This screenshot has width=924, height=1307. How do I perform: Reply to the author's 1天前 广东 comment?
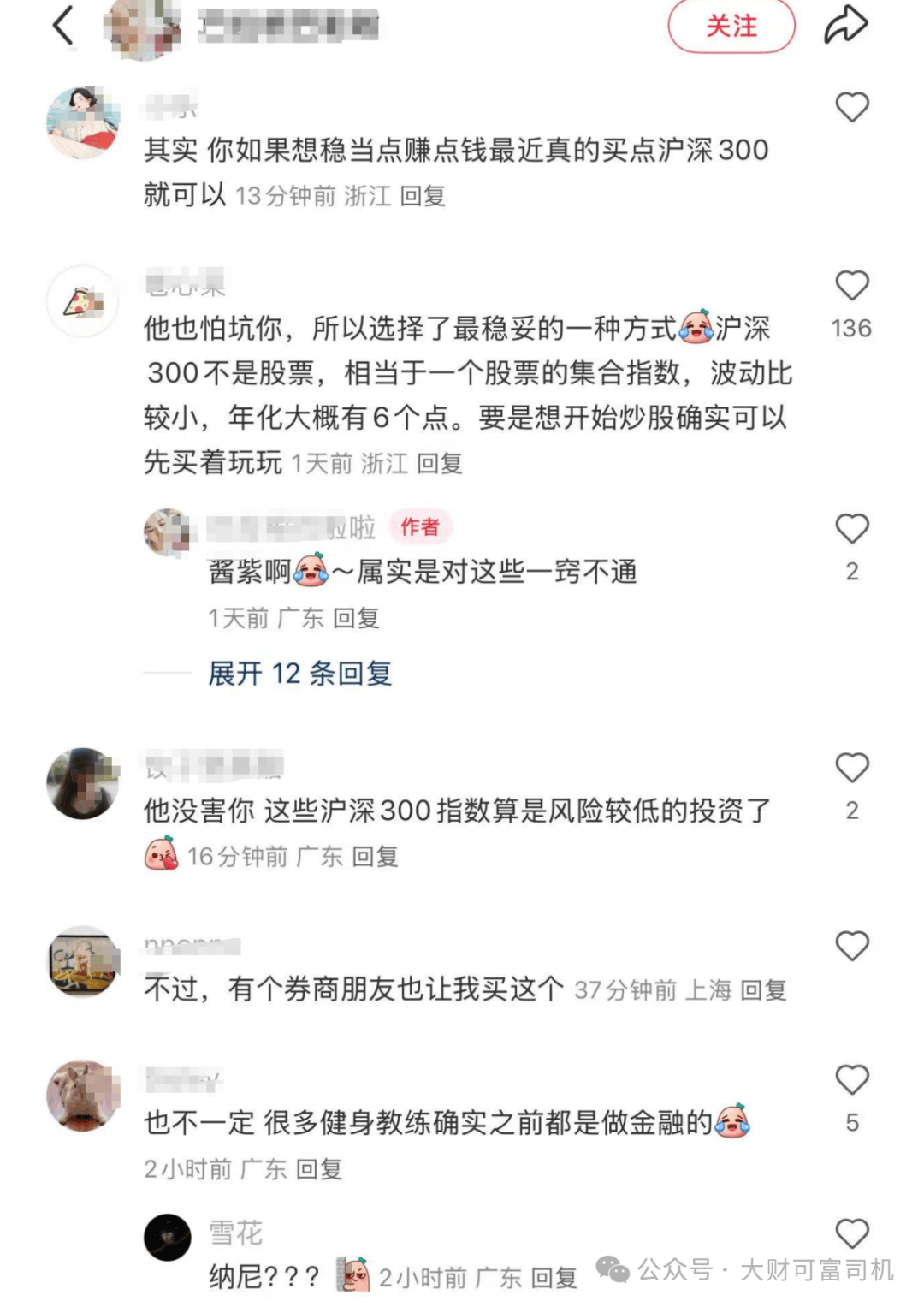(356, 618)
